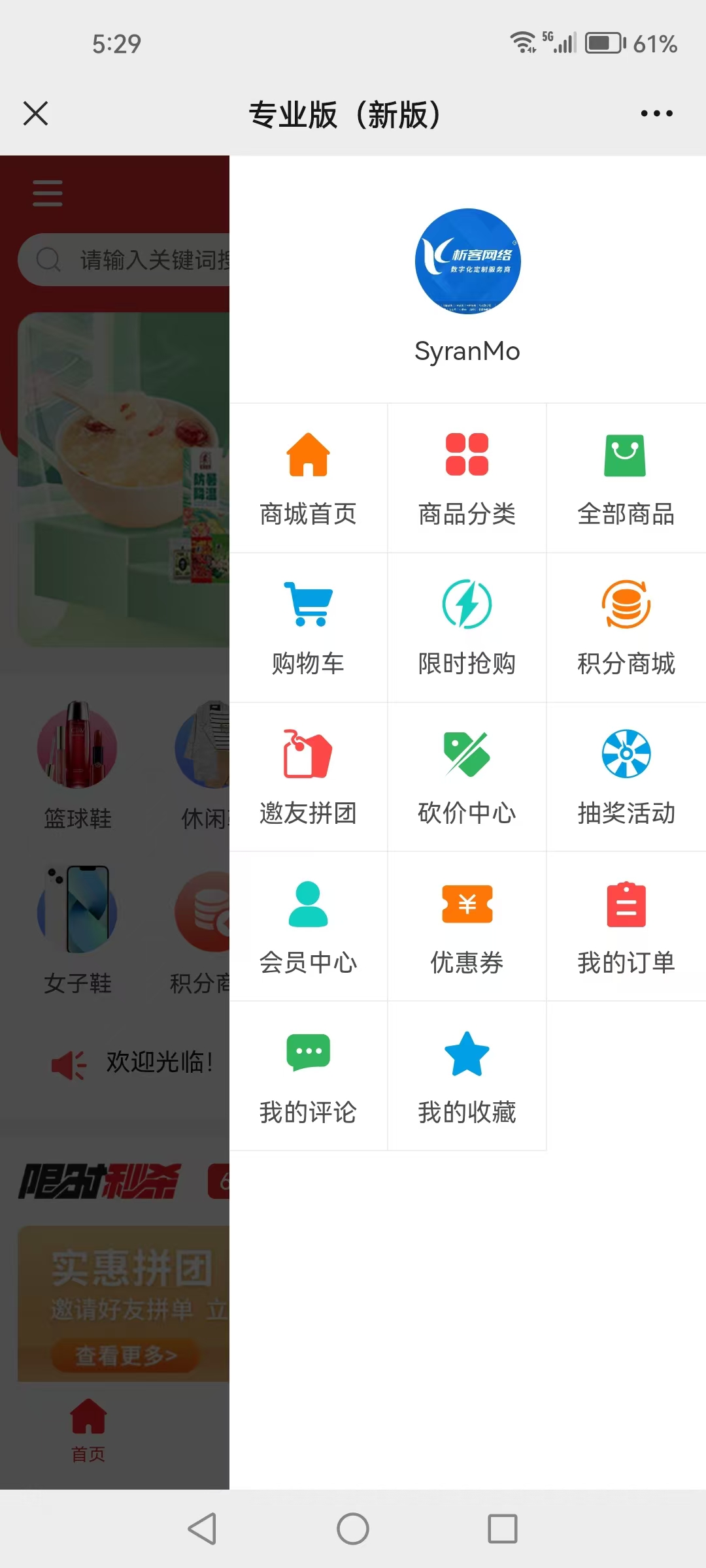The height and width of the screenshot is (1568, 706).
Task: Open 抽奖活动 lottery event
Action: tap(626, 777)
